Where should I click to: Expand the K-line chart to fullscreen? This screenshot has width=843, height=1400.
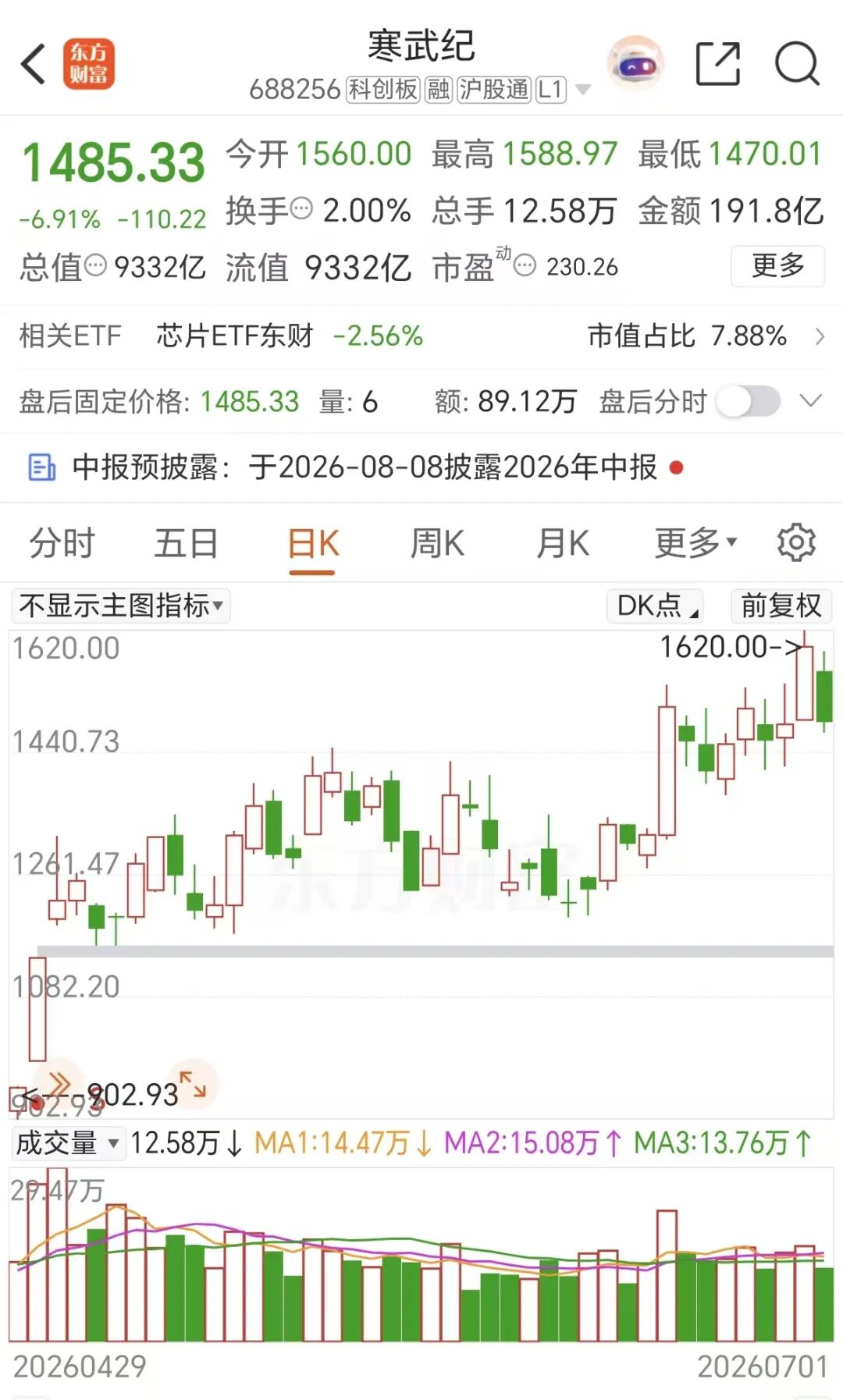tap(193, 1085)
